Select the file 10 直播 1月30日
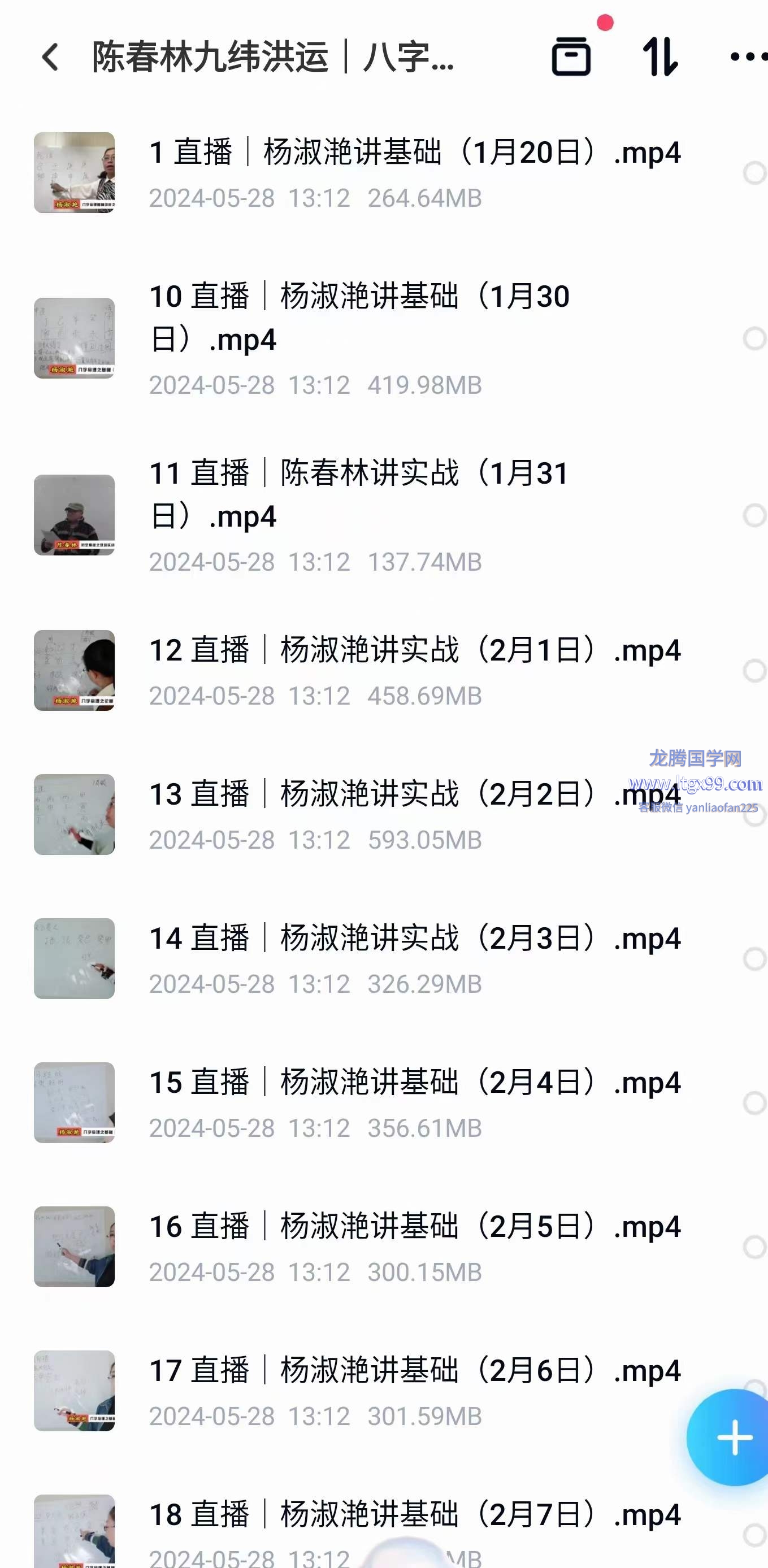Image resolution: width=768 pixels, height=1568 pixels. click(754, 338)
